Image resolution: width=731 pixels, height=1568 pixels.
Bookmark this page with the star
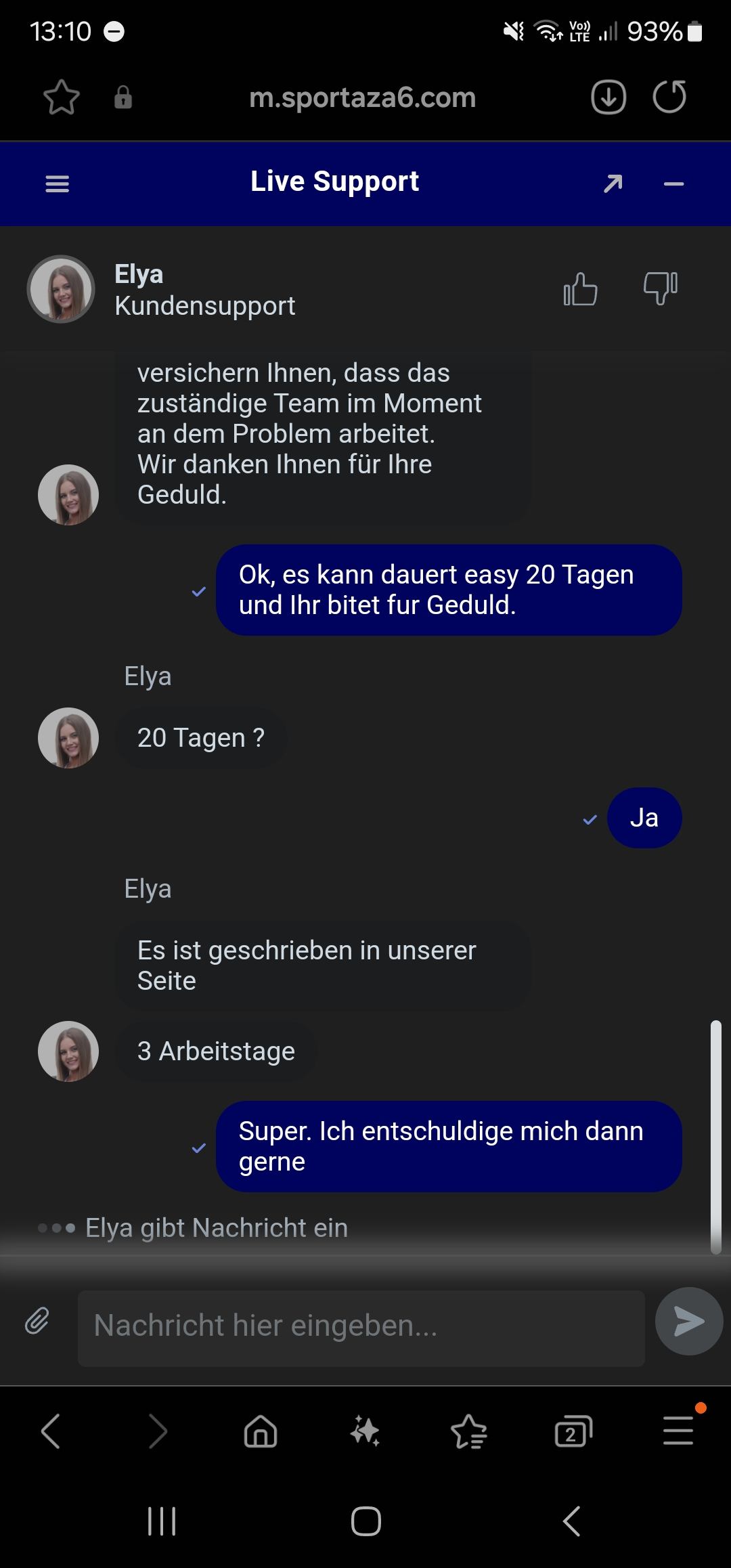click(x=62, y=97)
